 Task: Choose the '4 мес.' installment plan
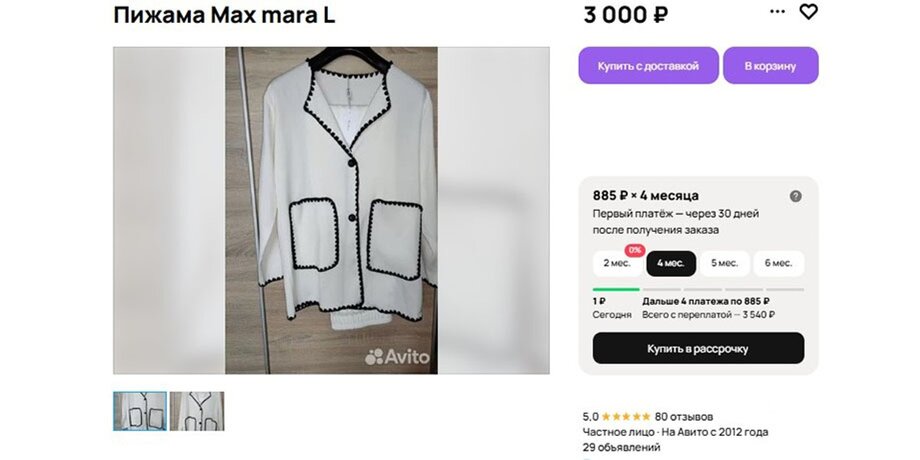pos(671,264)
